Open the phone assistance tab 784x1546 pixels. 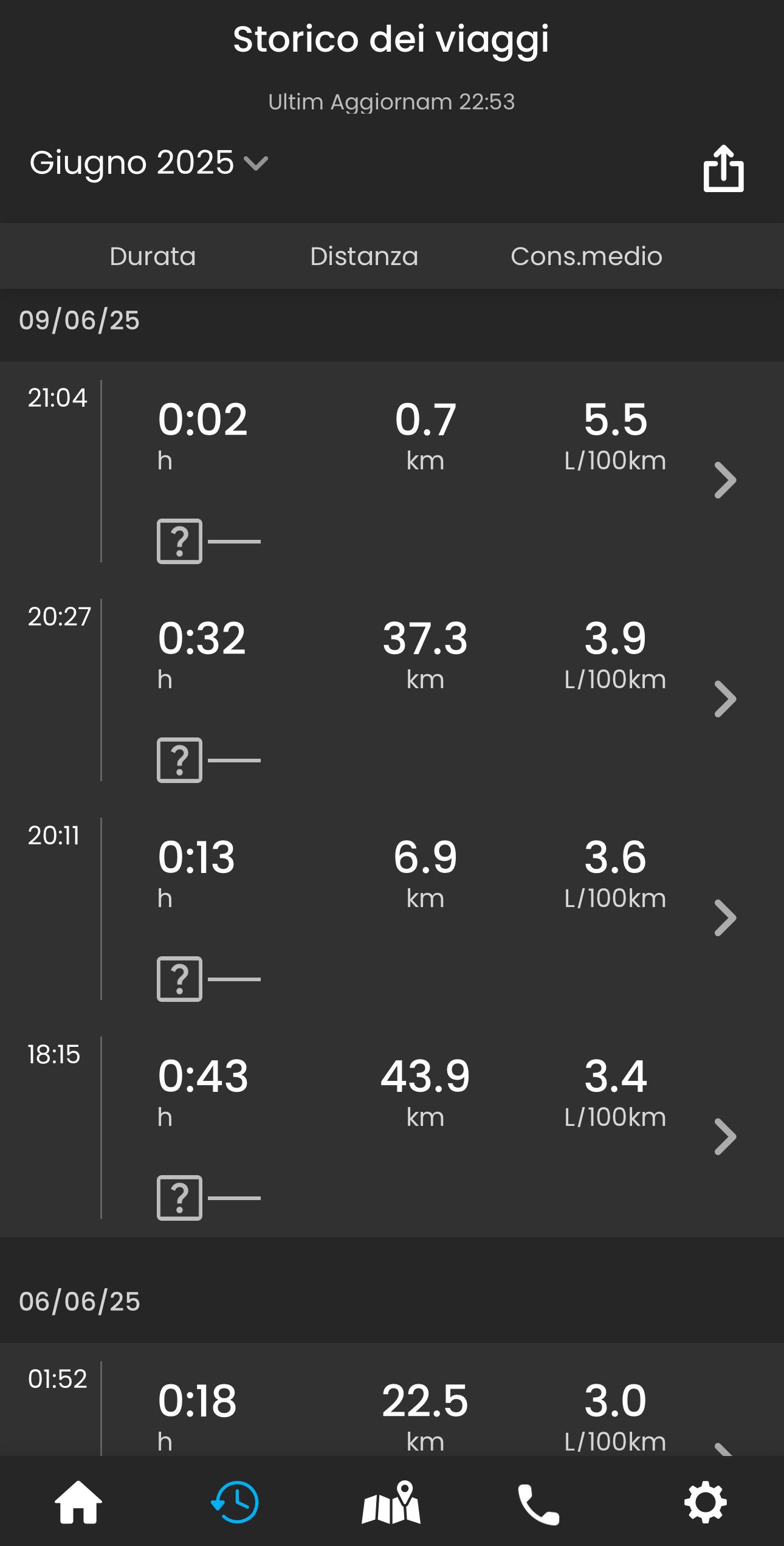coord(538,1505)
